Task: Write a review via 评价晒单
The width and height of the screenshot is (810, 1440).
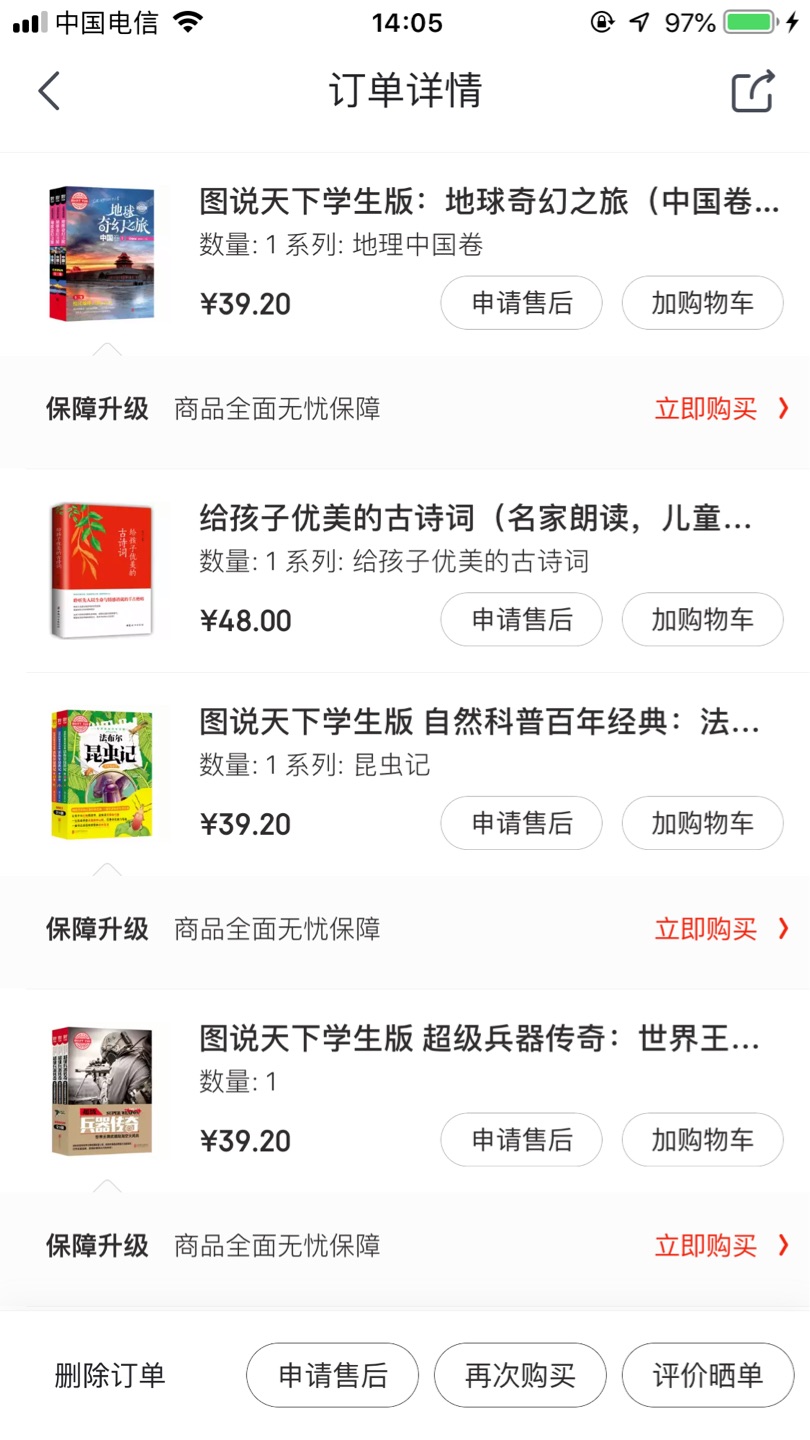Action: point(708,1376)
